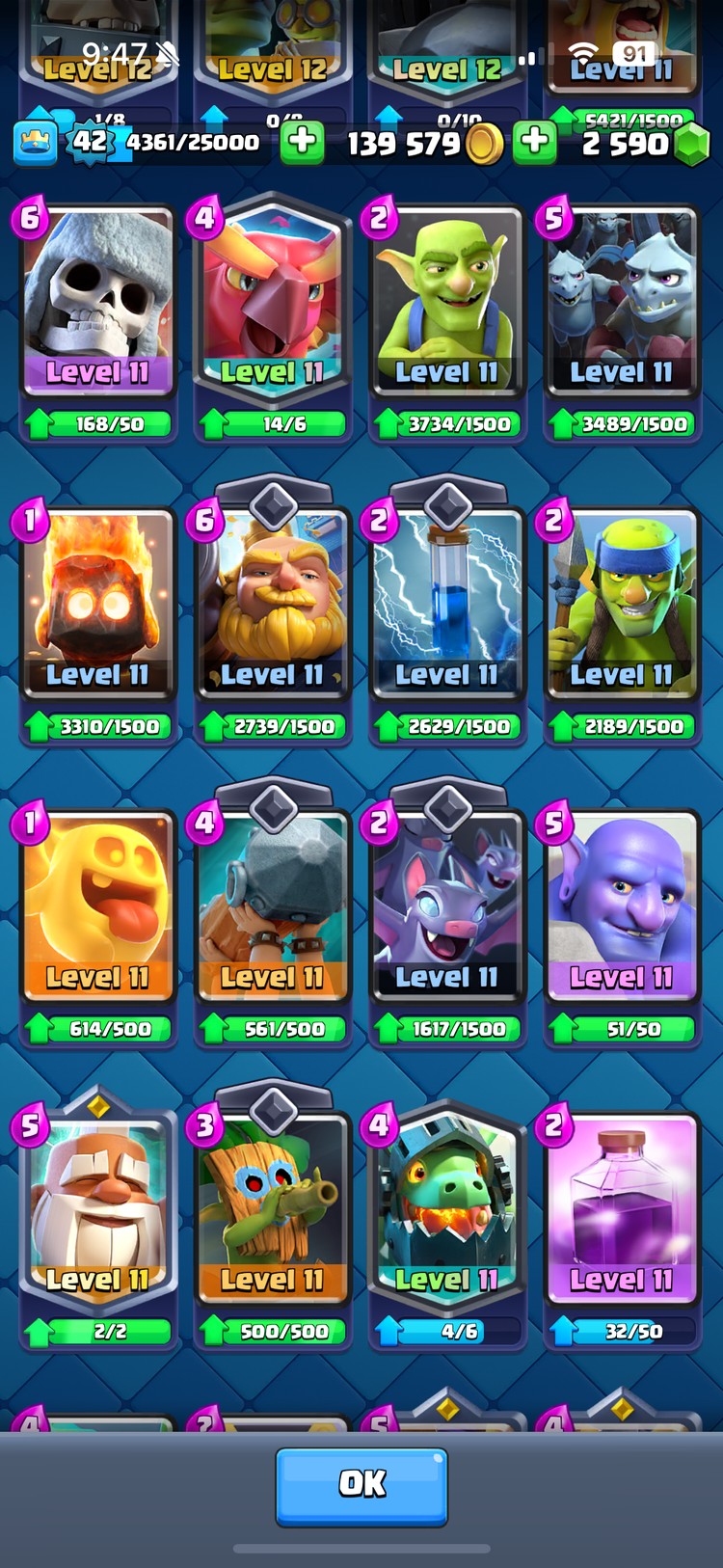Image resolution: width=723 pixels, height=1568 pixels.
Task: Select the Rage spell card
Action: (621, 1207)
